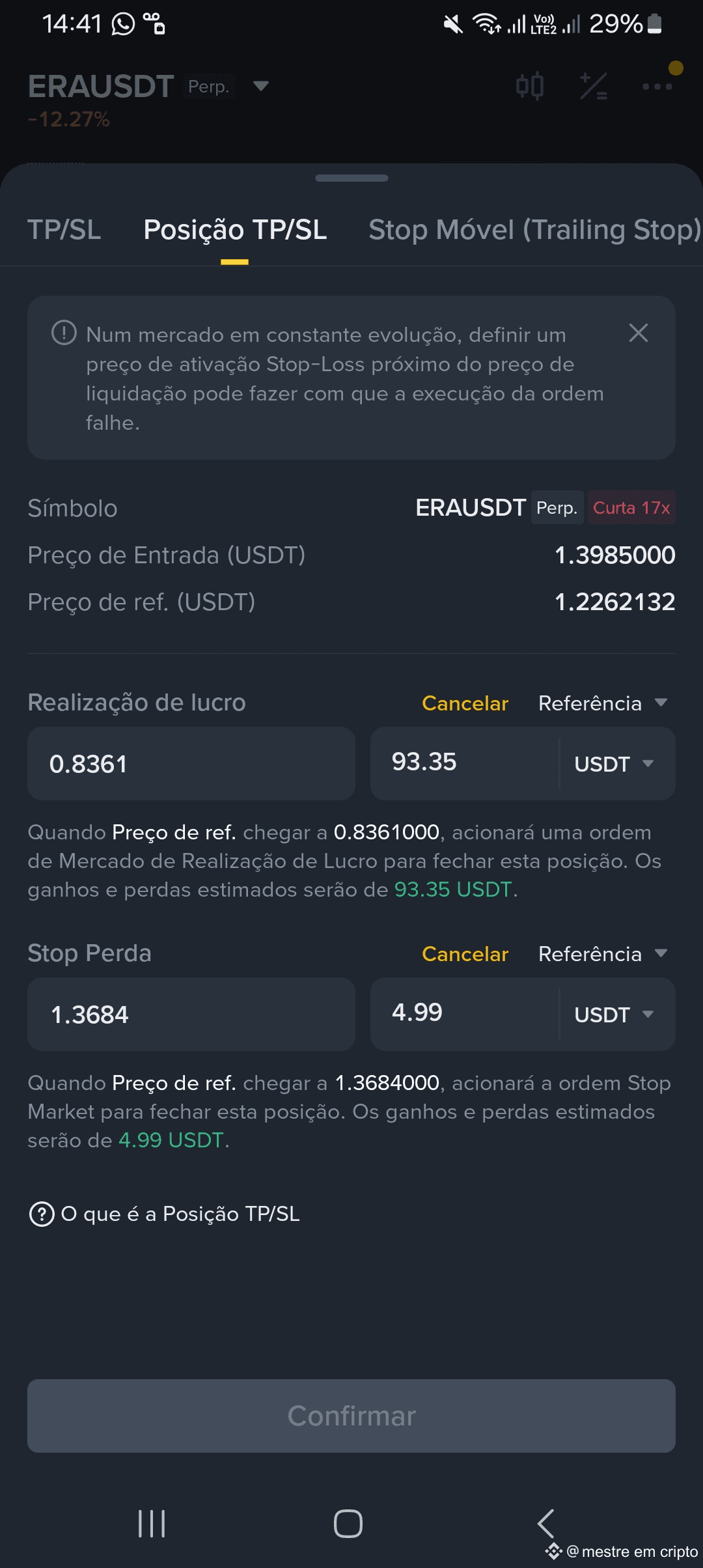Edit the stop loss price 1.3684
Viewport: 703px width, 1568px height.
[x=191, y=1014]
